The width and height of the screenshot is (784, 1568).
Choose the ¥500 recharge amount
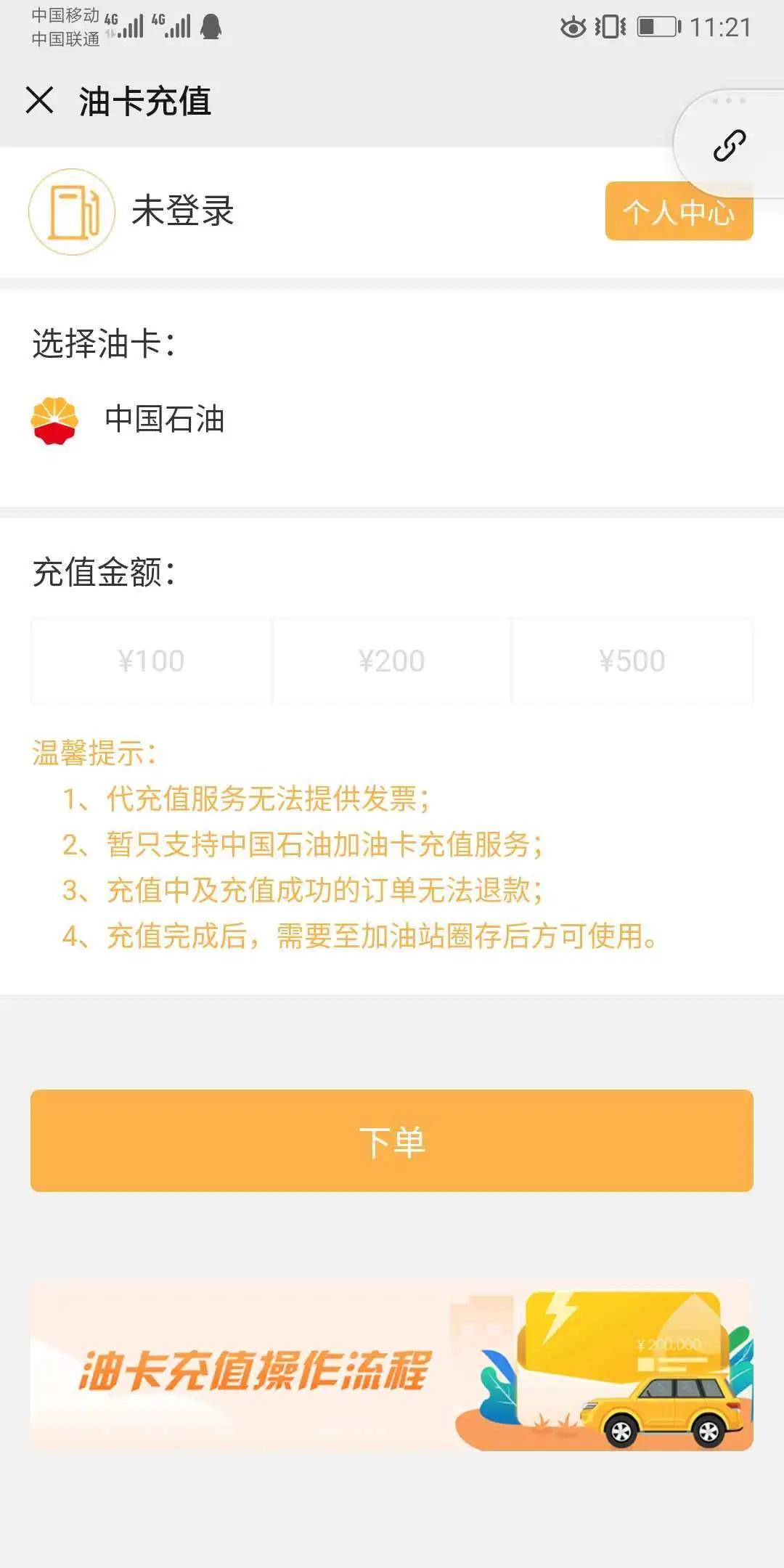632,661
